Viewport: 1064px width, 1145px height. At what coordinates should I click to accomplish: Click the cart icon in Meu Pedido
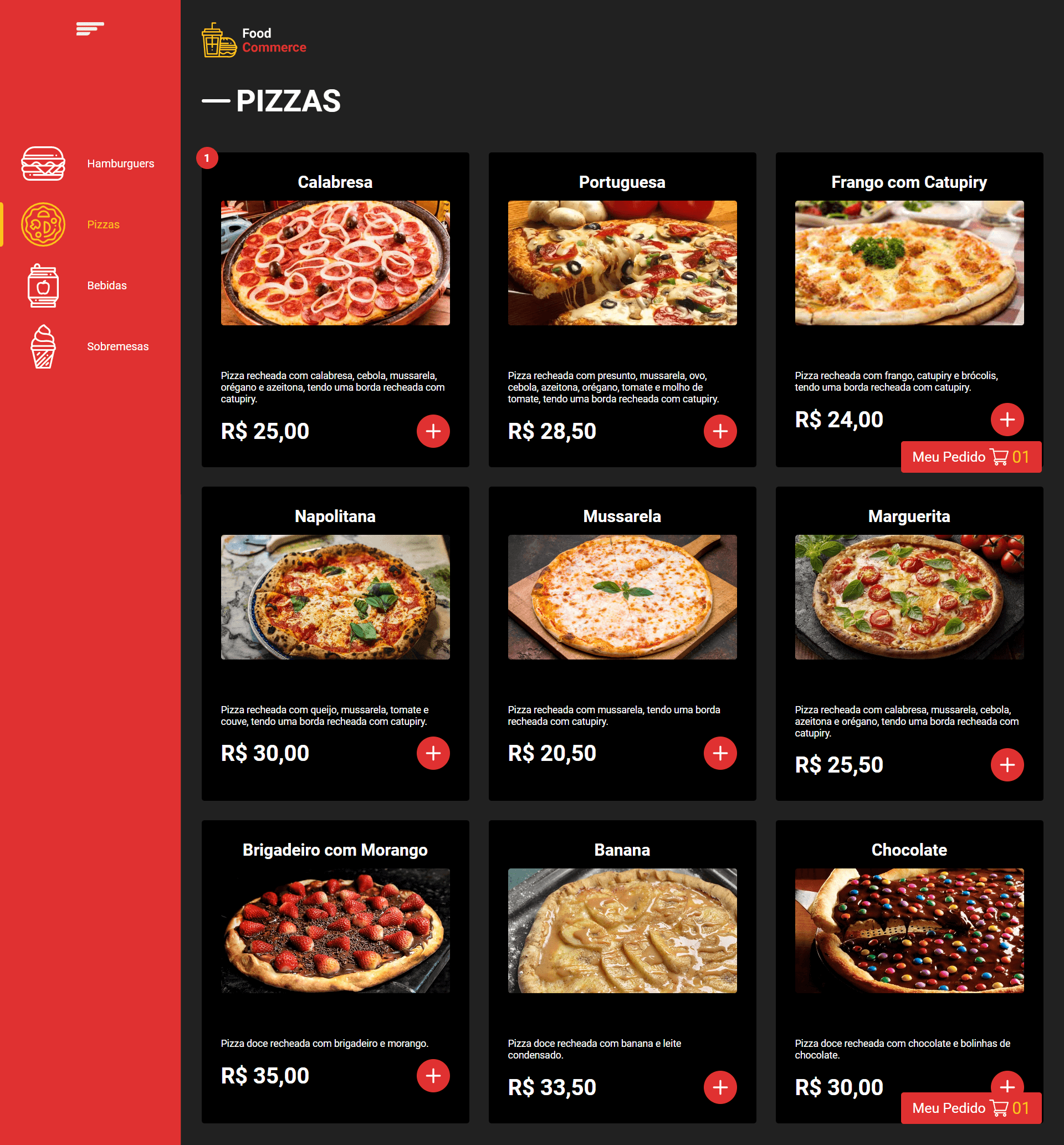tap(1001, 457)
